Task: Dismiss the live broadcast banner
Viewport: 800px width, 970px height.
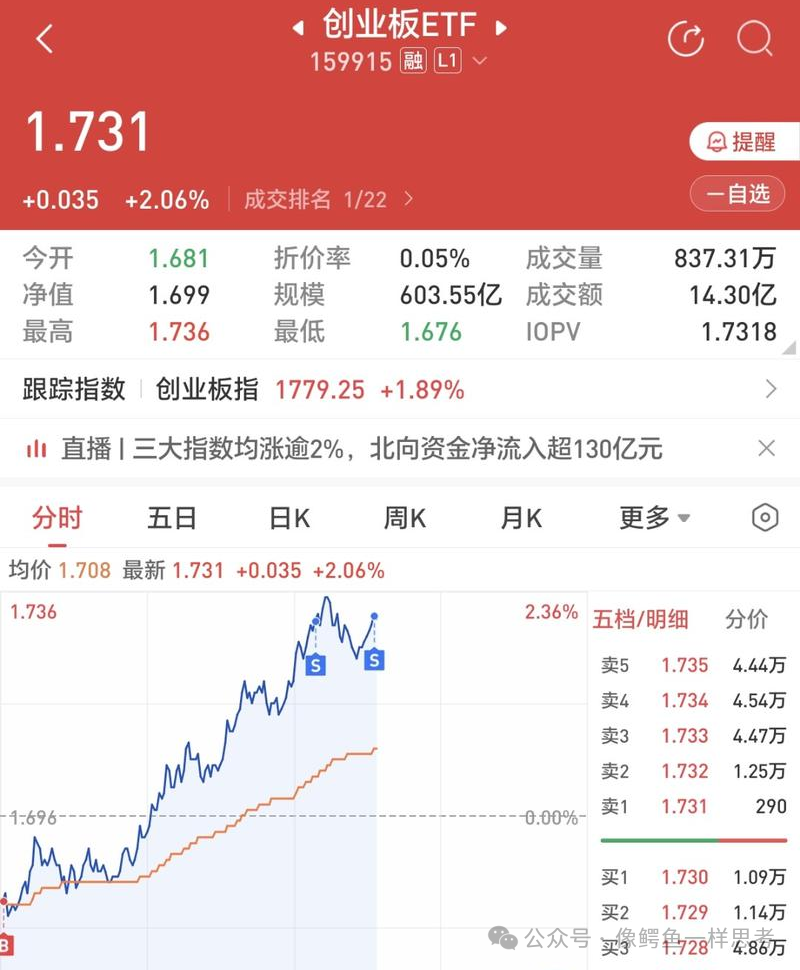Action: (767, 449)
